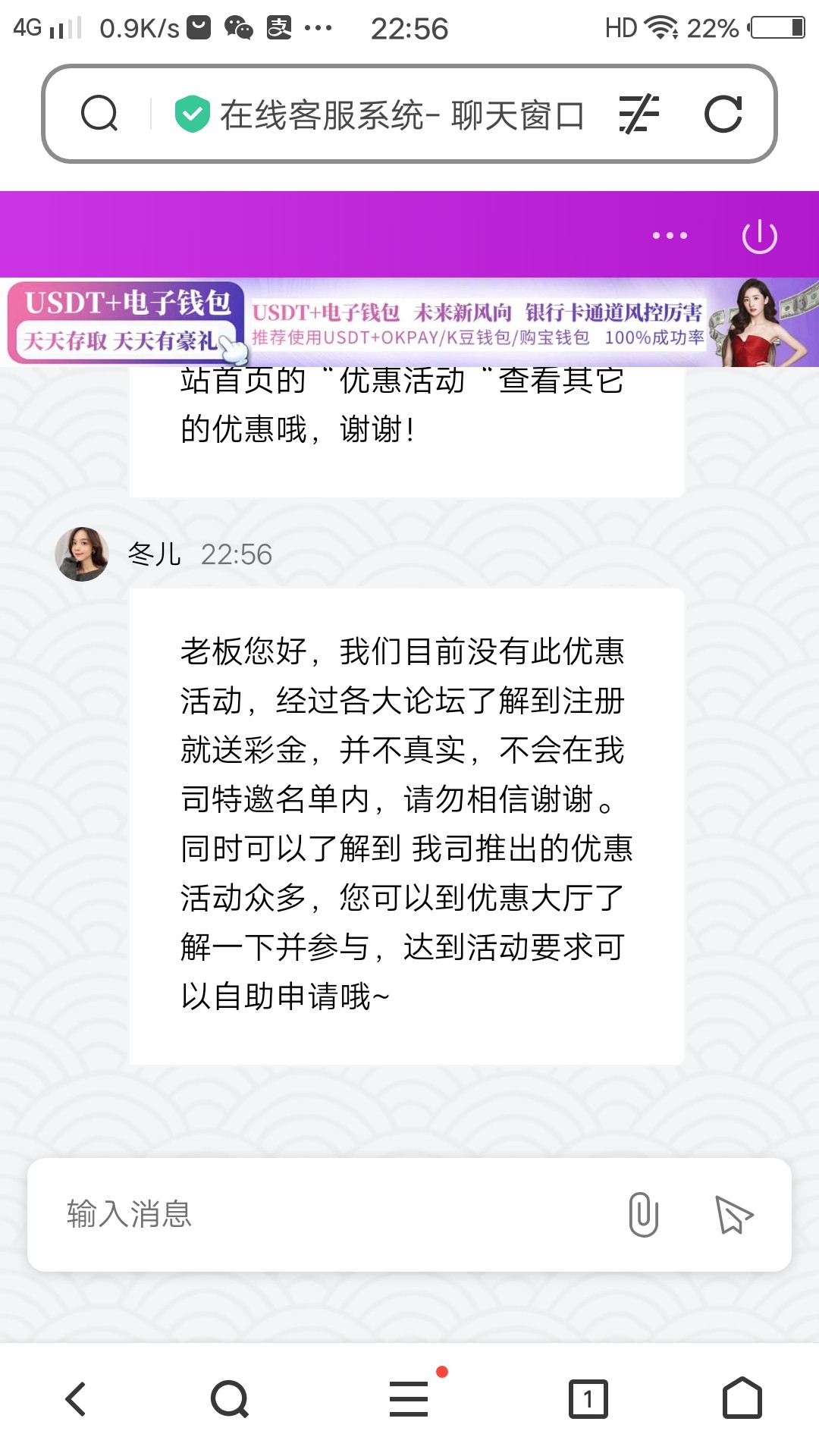Screen dimensions: 819x1456
Task: Tap the browser search magnifier icon
Action: tap(99, 115)
